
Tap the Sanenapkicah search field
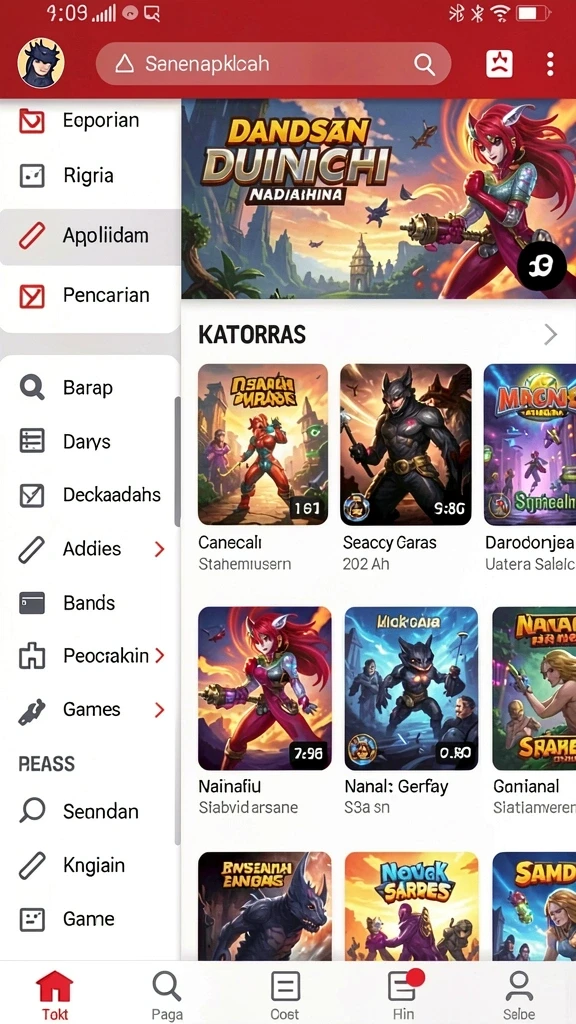coord(273,64)
